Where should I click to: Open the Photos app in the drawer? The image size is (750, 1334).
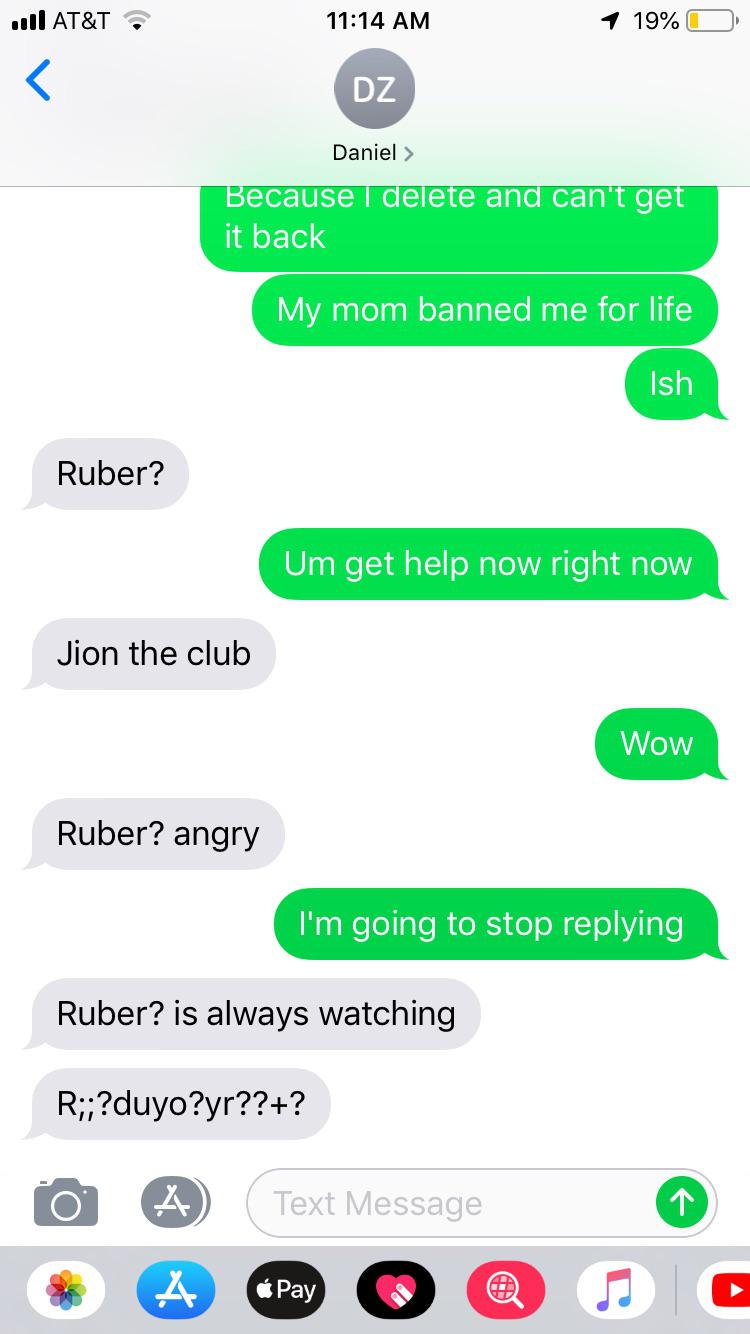click(x=66, y=1290)
